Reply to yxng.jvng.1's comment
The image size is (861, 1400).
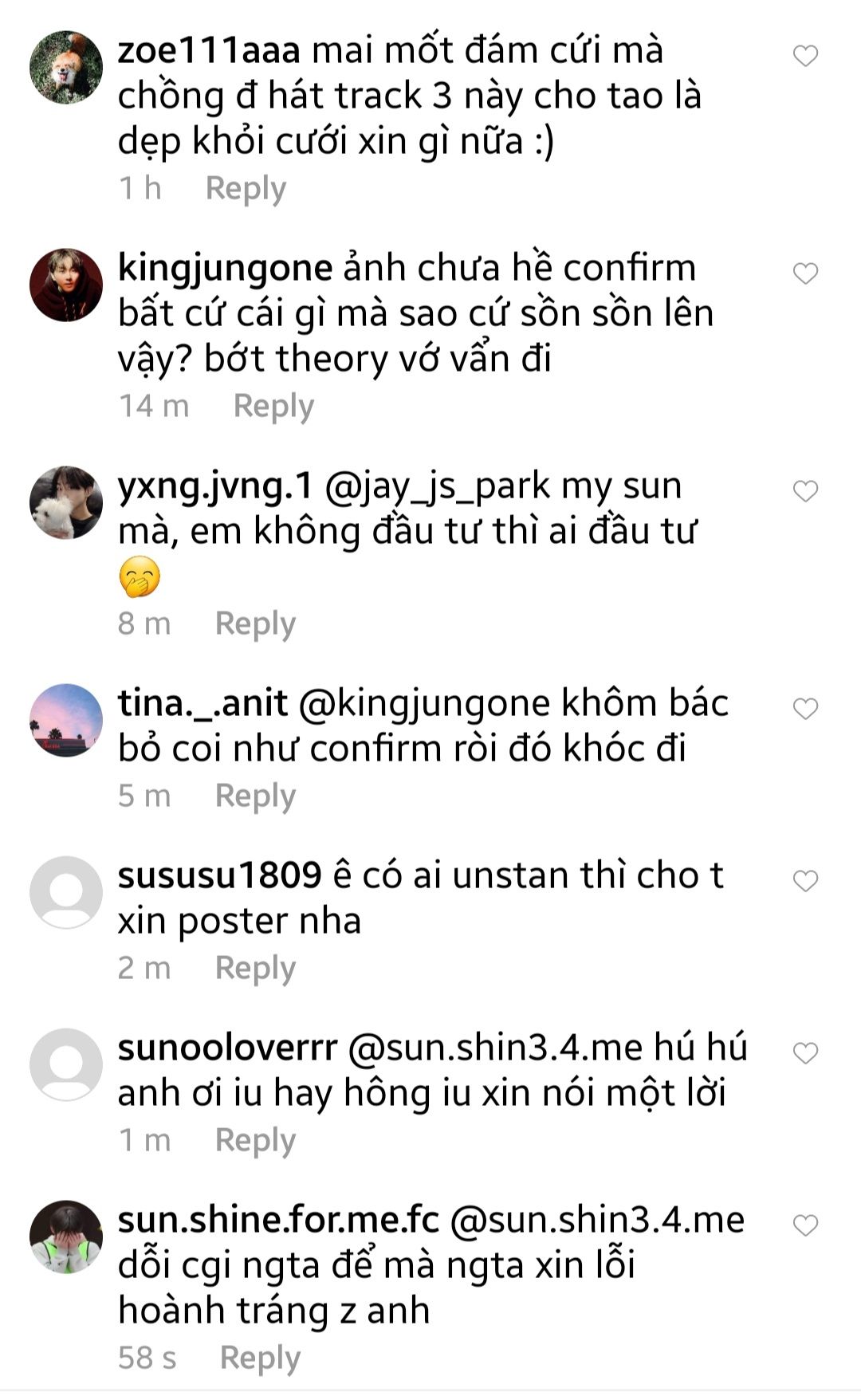(255, 624)
